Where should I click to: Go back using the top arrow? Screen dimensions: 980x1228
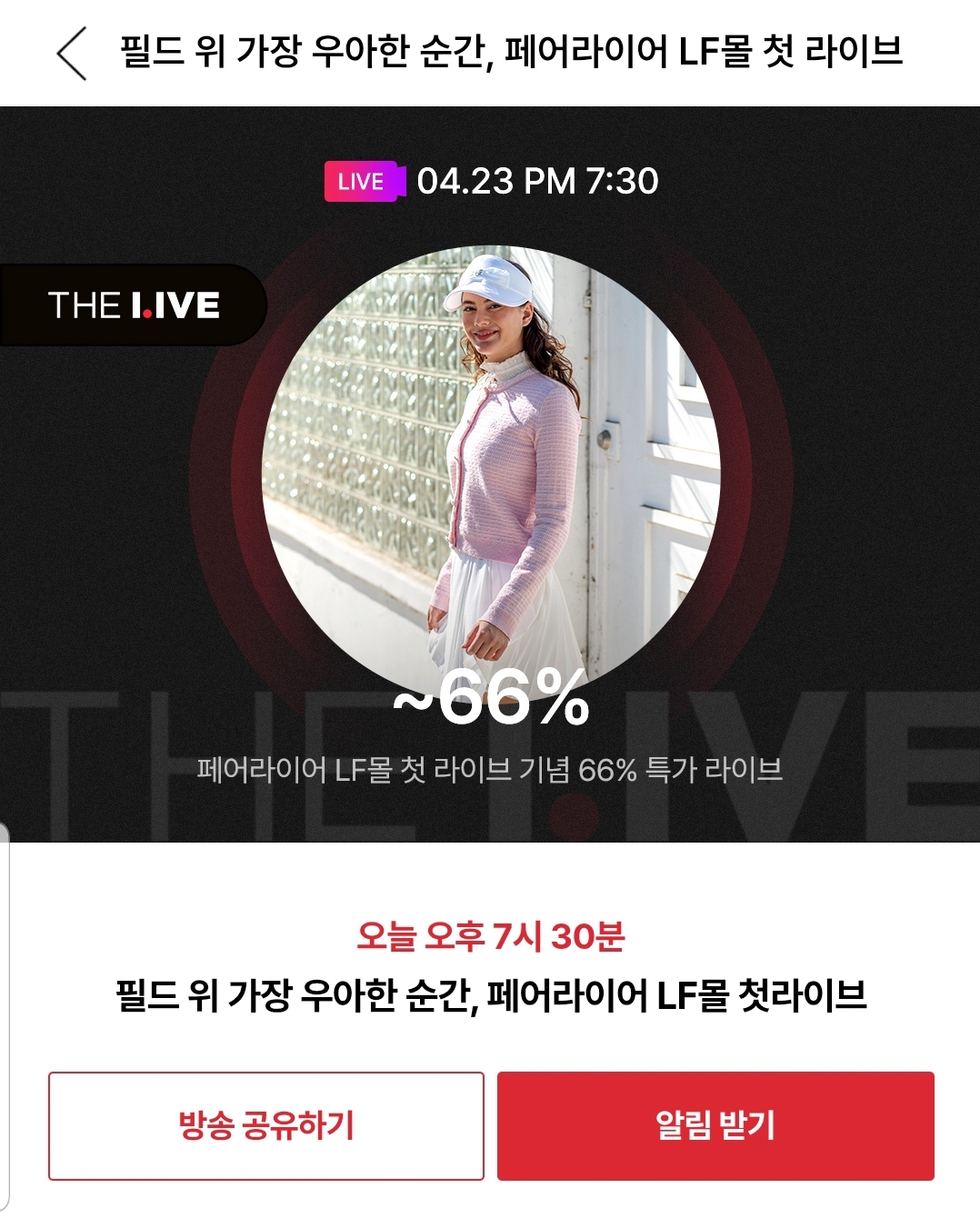point(73,54)
